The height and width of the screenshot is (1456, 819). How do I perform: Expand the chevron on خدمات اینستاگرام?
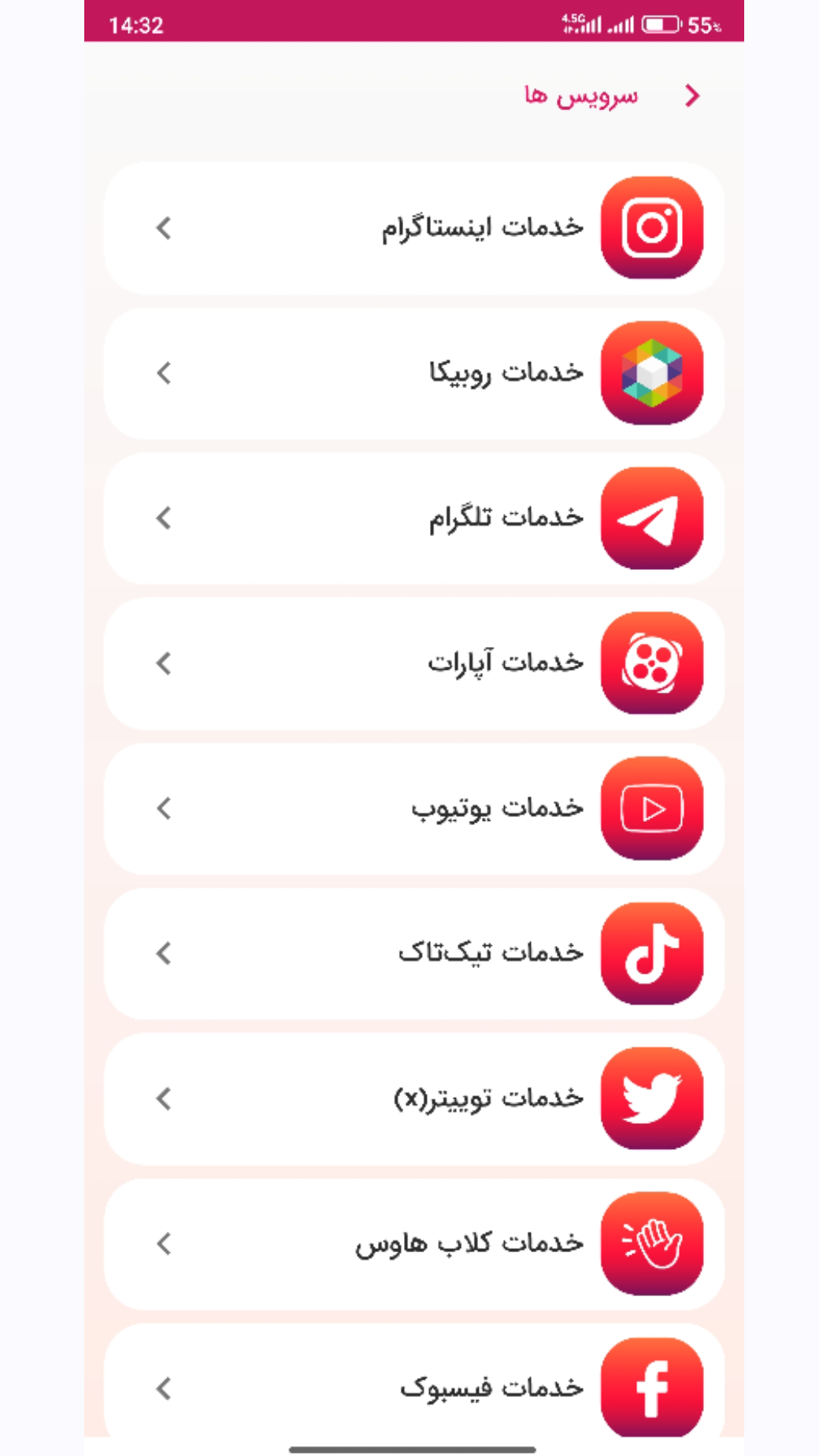[164, 231]
